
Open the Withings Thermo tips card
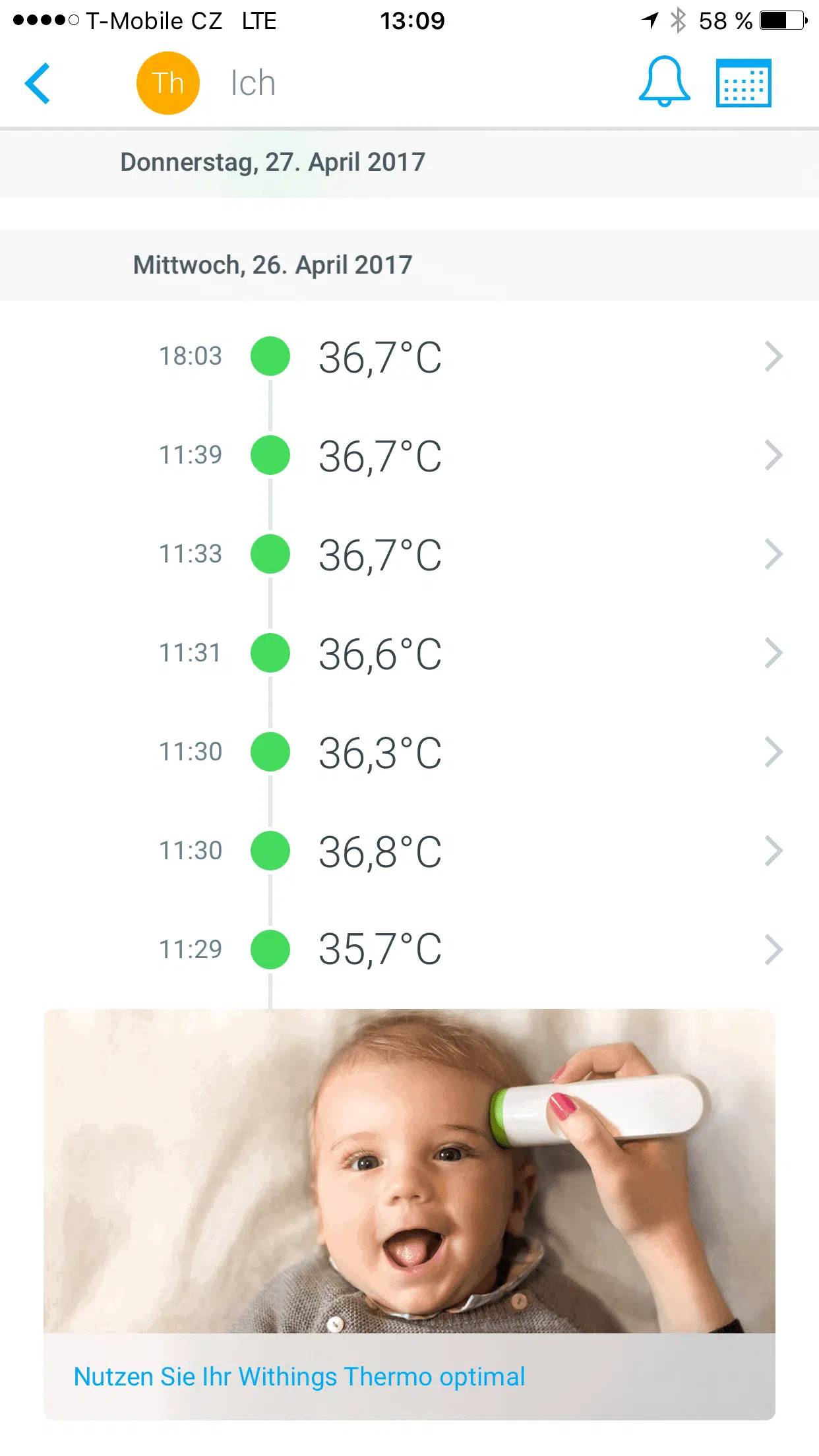pos(409,1214)
